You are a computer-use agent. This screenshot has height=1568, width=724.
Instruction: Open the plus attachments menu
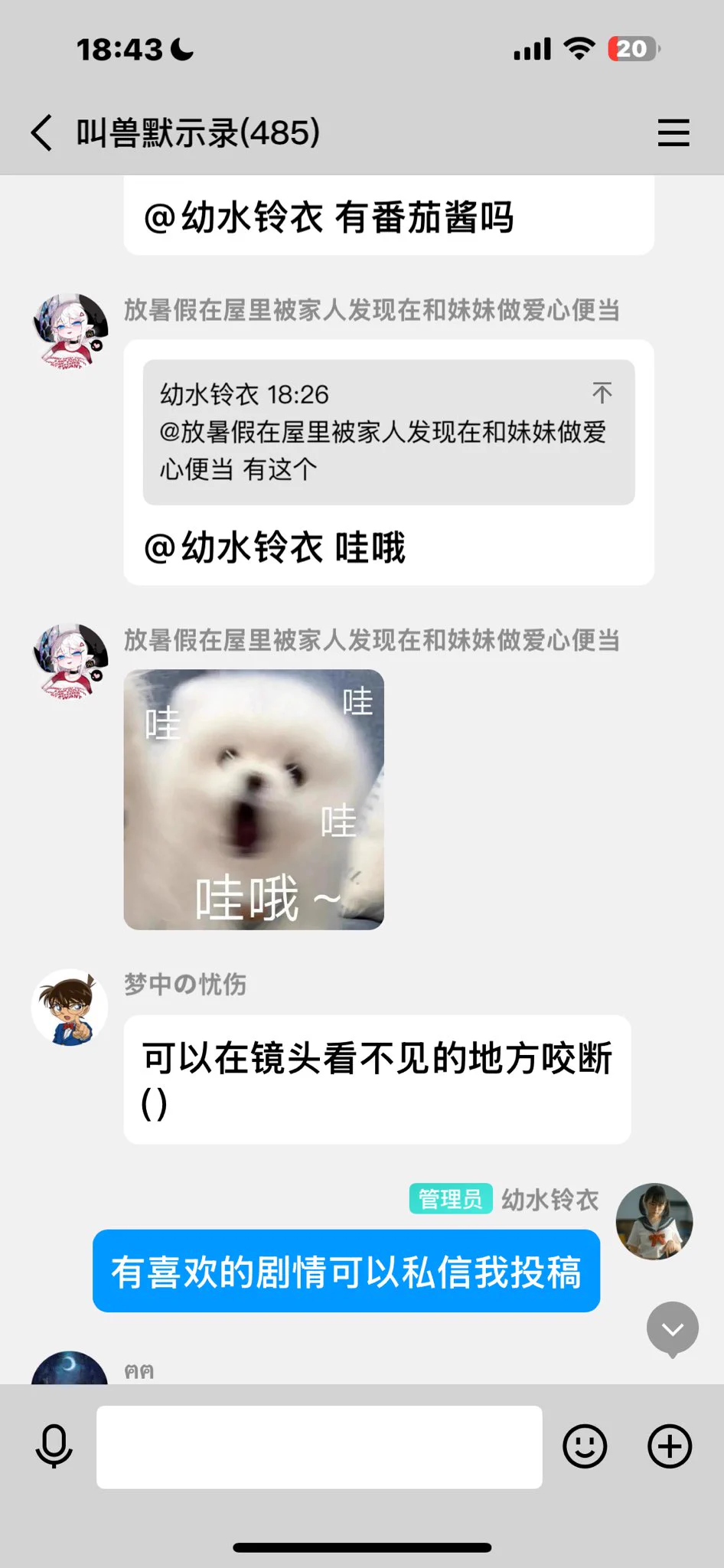click(x=670, y=1446)
